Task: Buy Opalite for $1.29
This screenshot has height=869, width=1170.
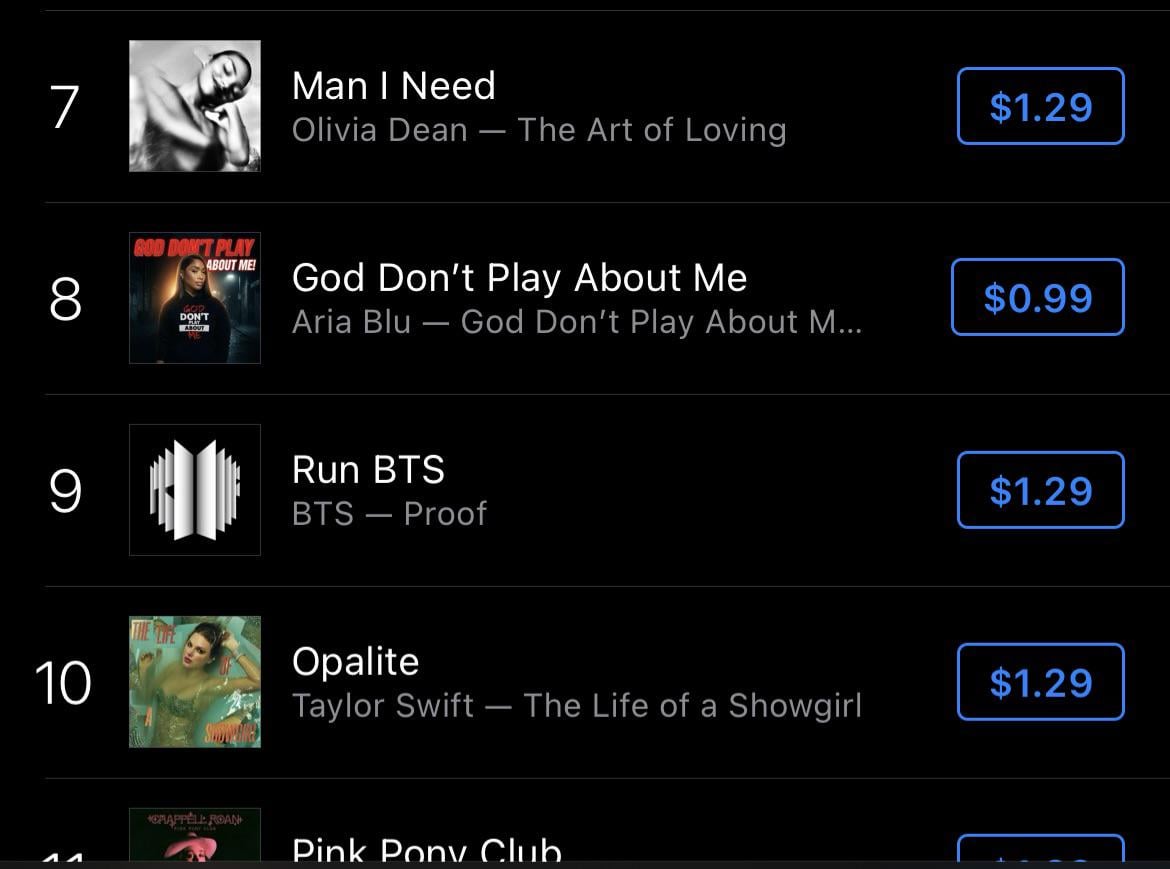Action: (x=1040, y=682)
